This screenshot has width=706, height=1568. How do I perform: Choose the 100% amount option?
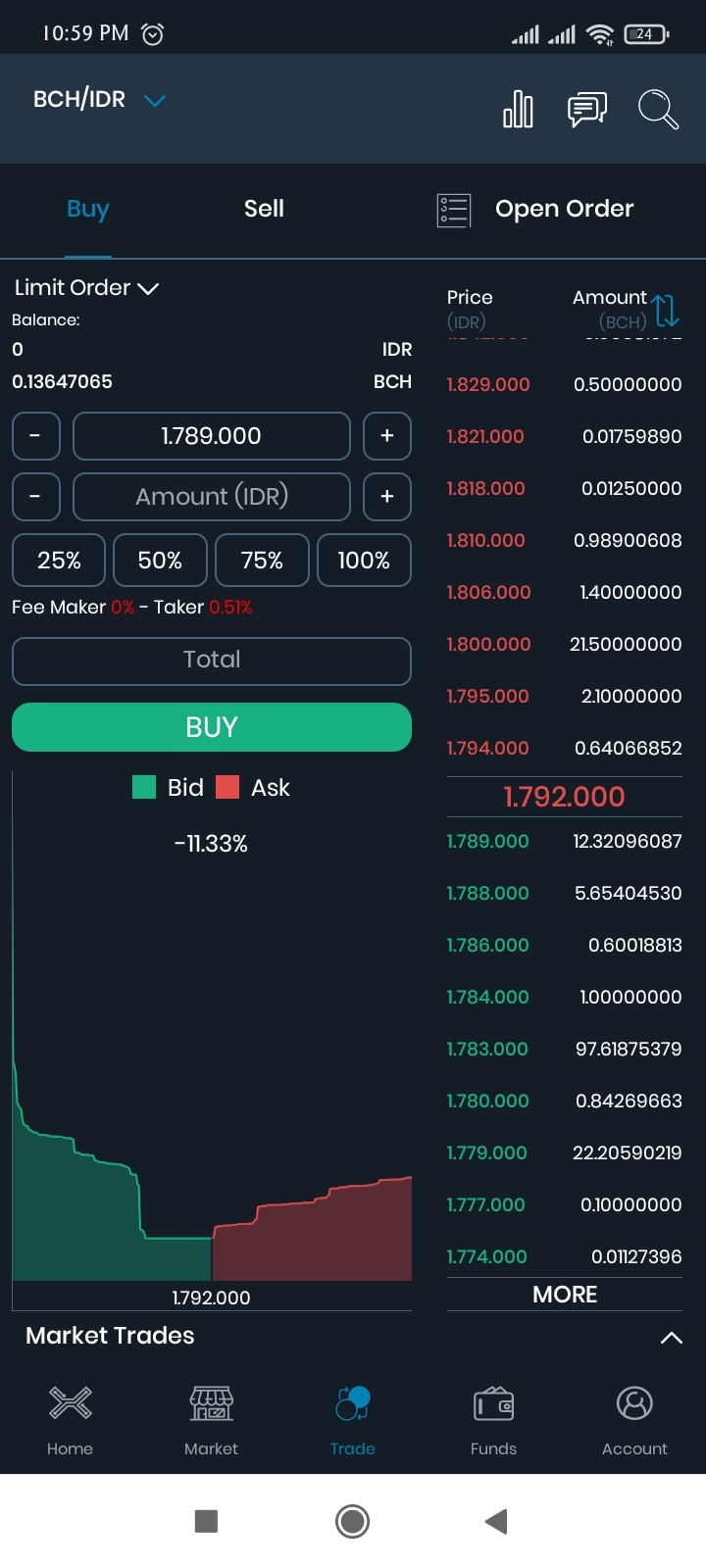(x=364, y=561)
